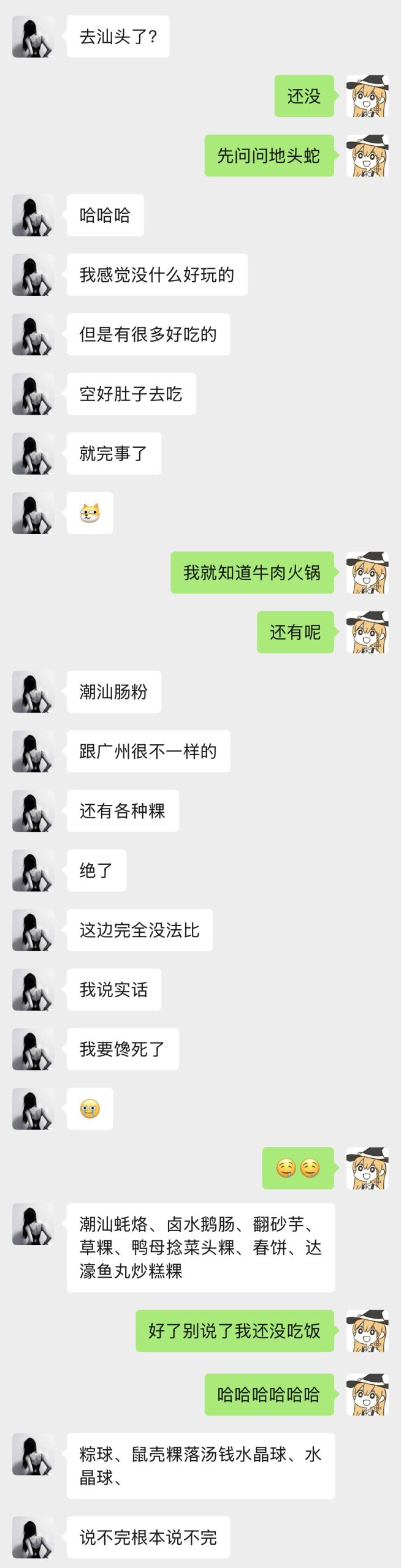Open profile picture next to "我就知道牛肉火锅"
This screenshot has width=401, height=1568.
coord(367,572)
